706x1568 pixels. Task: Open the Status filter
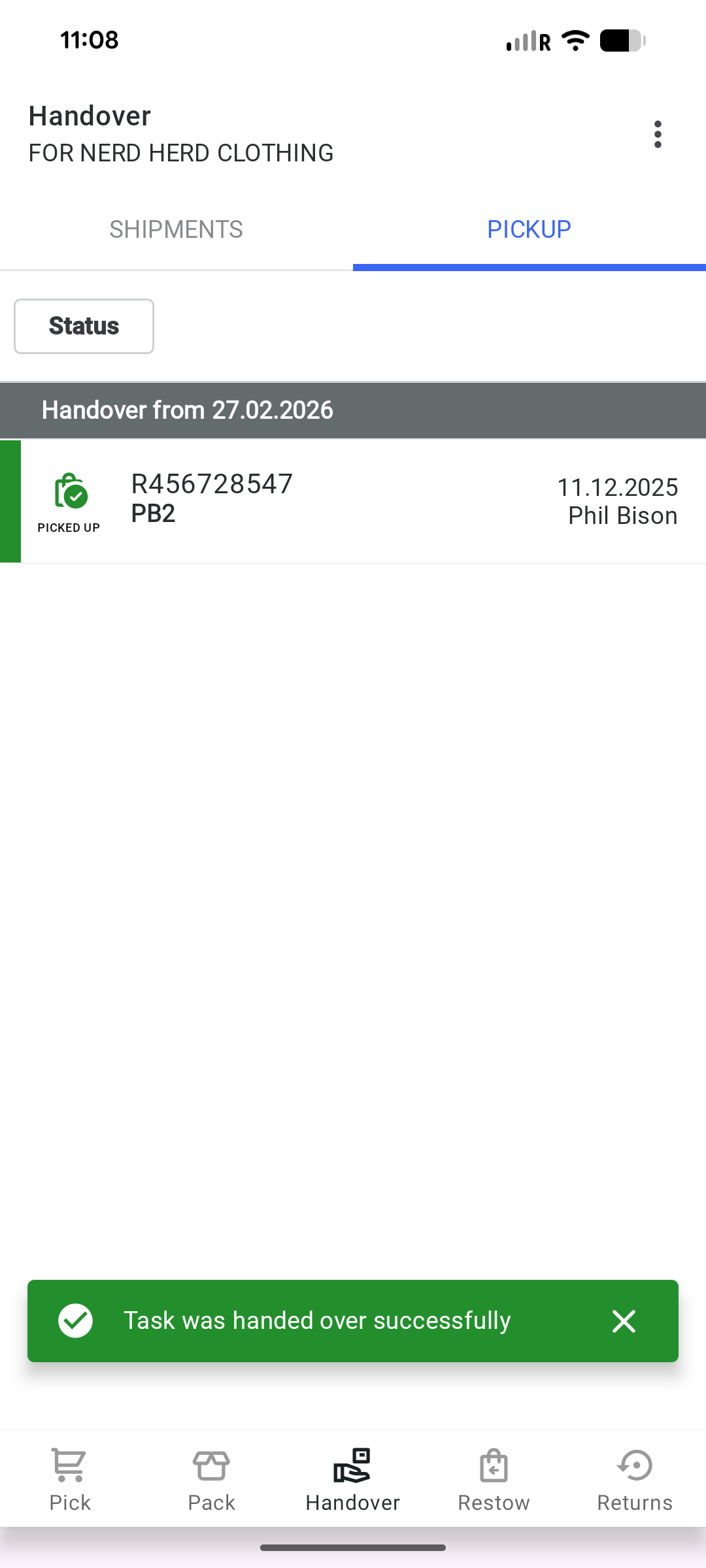(84, 326)
